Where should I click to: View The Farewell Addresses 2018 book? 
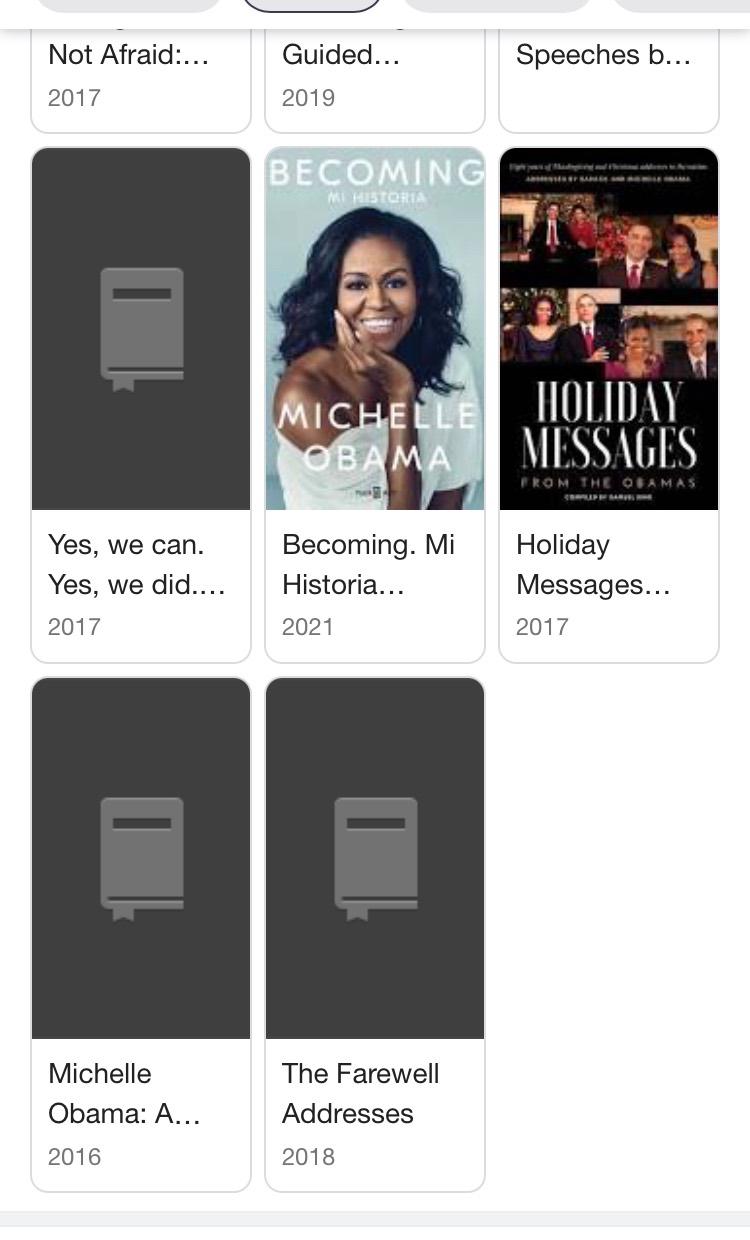coord(375,934)
